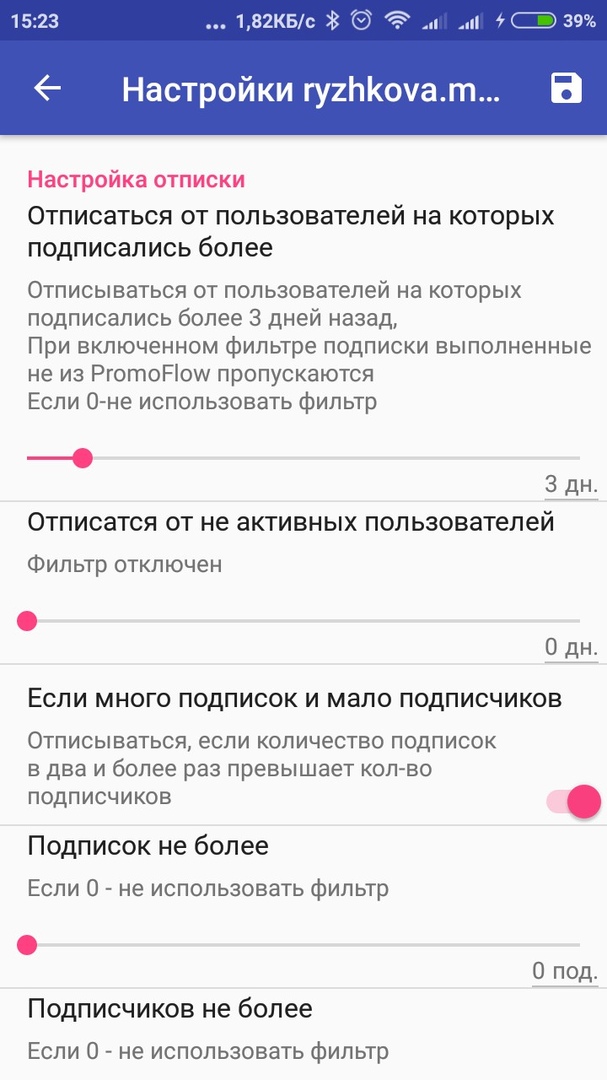Viewport: 607px width, 1080px height.
Task: Save settings with the floppy disk icon
Action: click(566, 88)
